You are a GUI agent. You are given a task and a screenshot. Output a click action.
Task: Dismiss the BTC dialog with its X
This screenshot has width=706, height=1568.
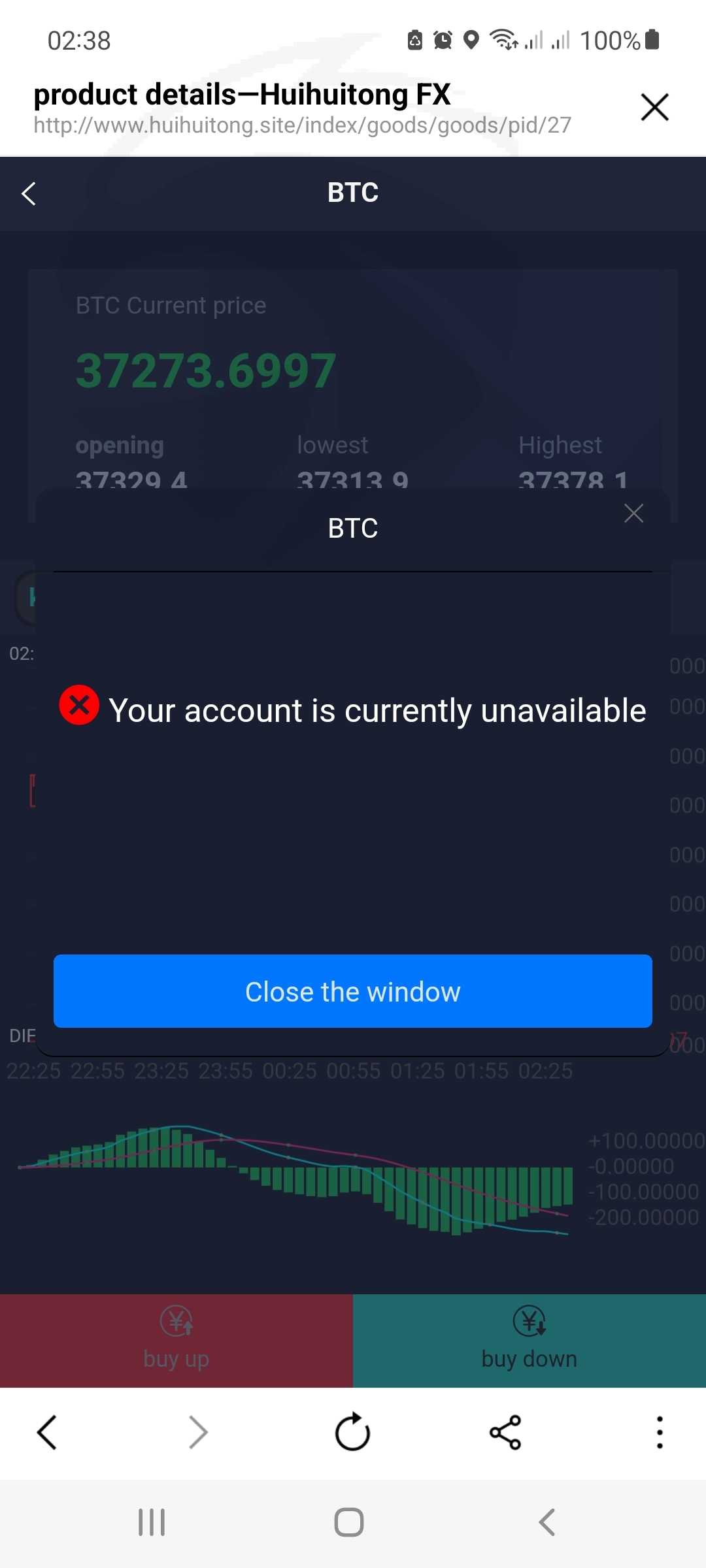[x=633, y=514]
